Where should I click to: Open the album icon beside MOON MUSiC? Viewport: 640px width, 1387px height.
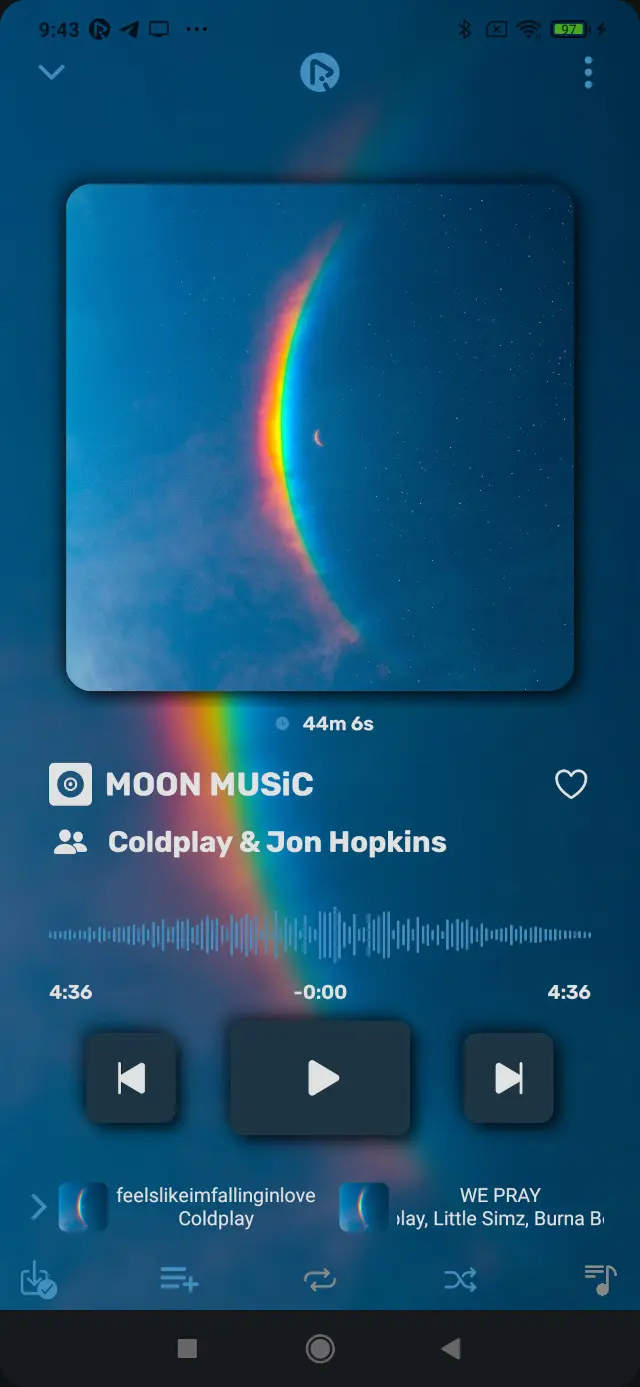coord(70,785)
